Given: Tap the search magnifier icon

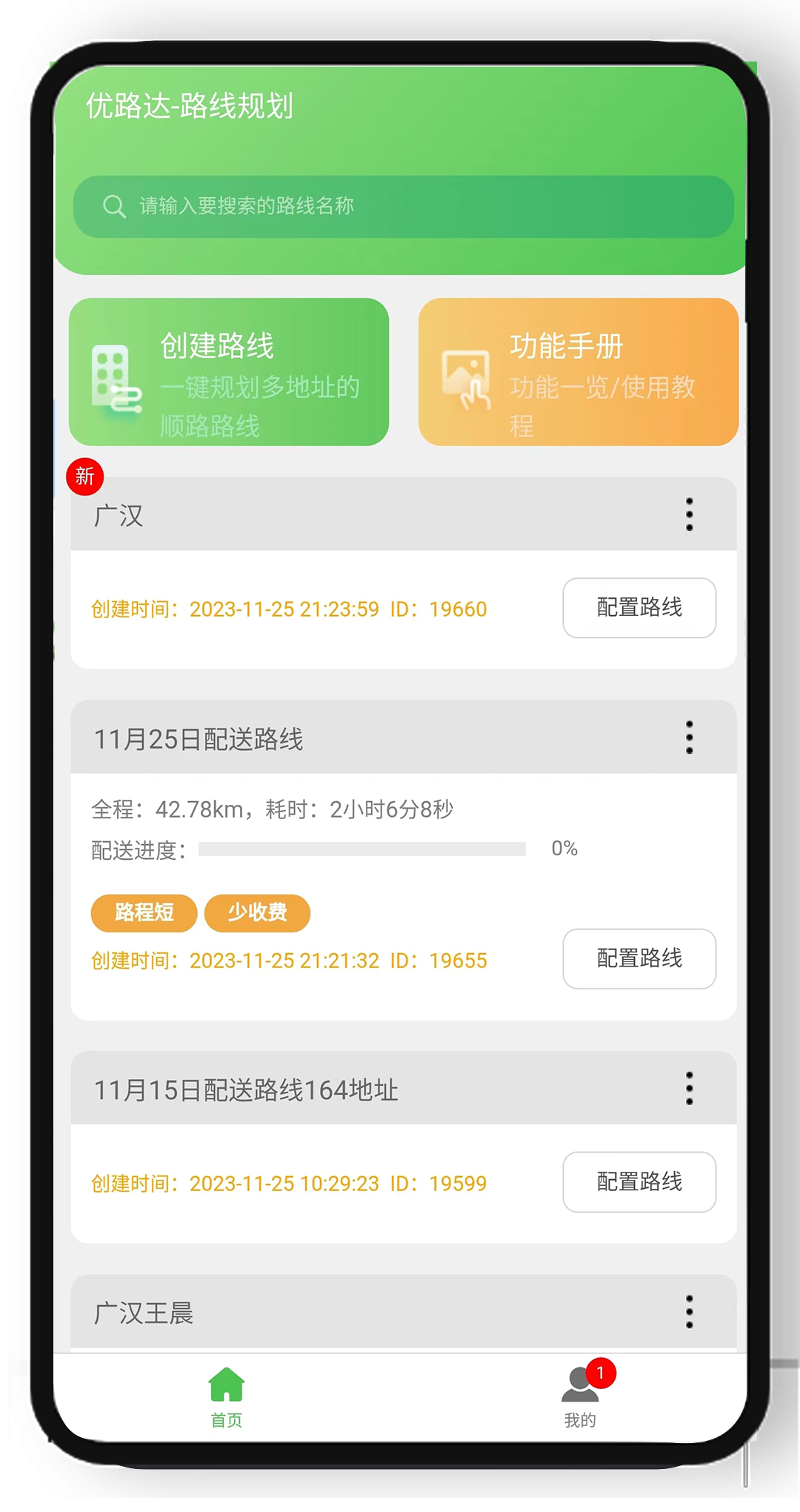Looking at the screenshot, I should pos(114,206).
